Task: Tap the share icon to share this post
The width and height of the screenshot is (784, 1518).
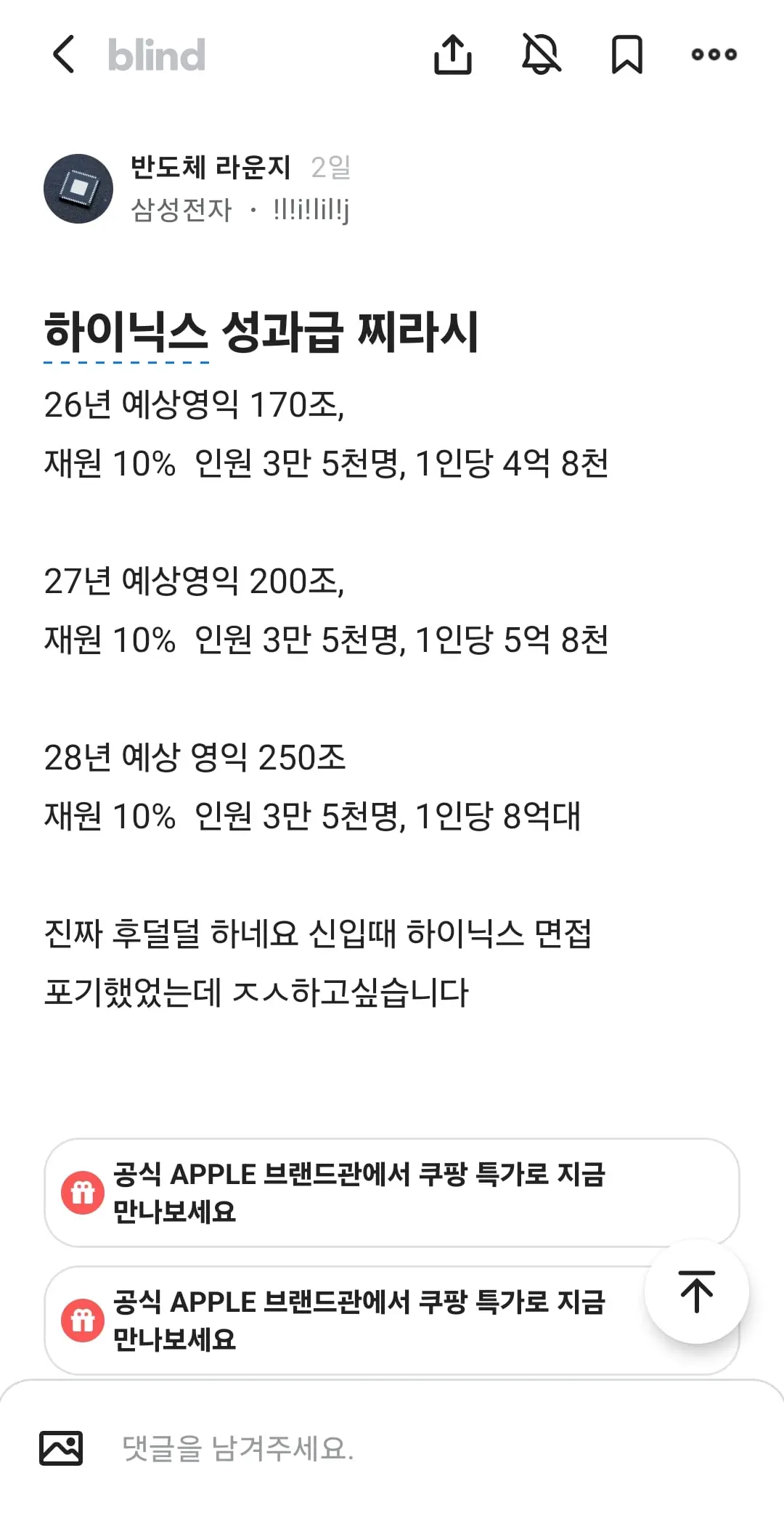Action: (454, 54)
